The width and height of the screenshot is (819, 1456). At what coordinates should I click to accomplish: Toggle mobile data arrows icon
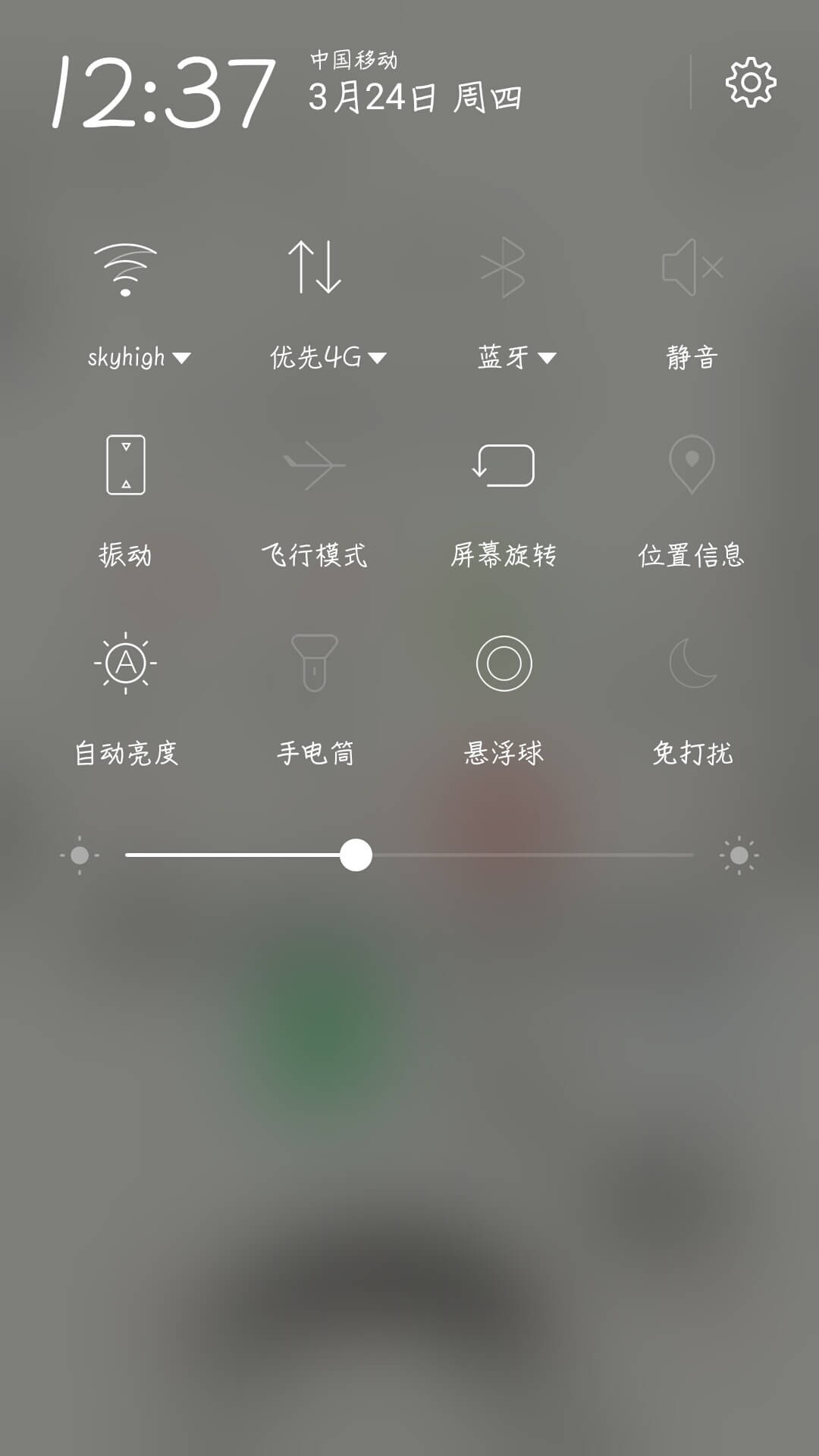tap(315, 267)
